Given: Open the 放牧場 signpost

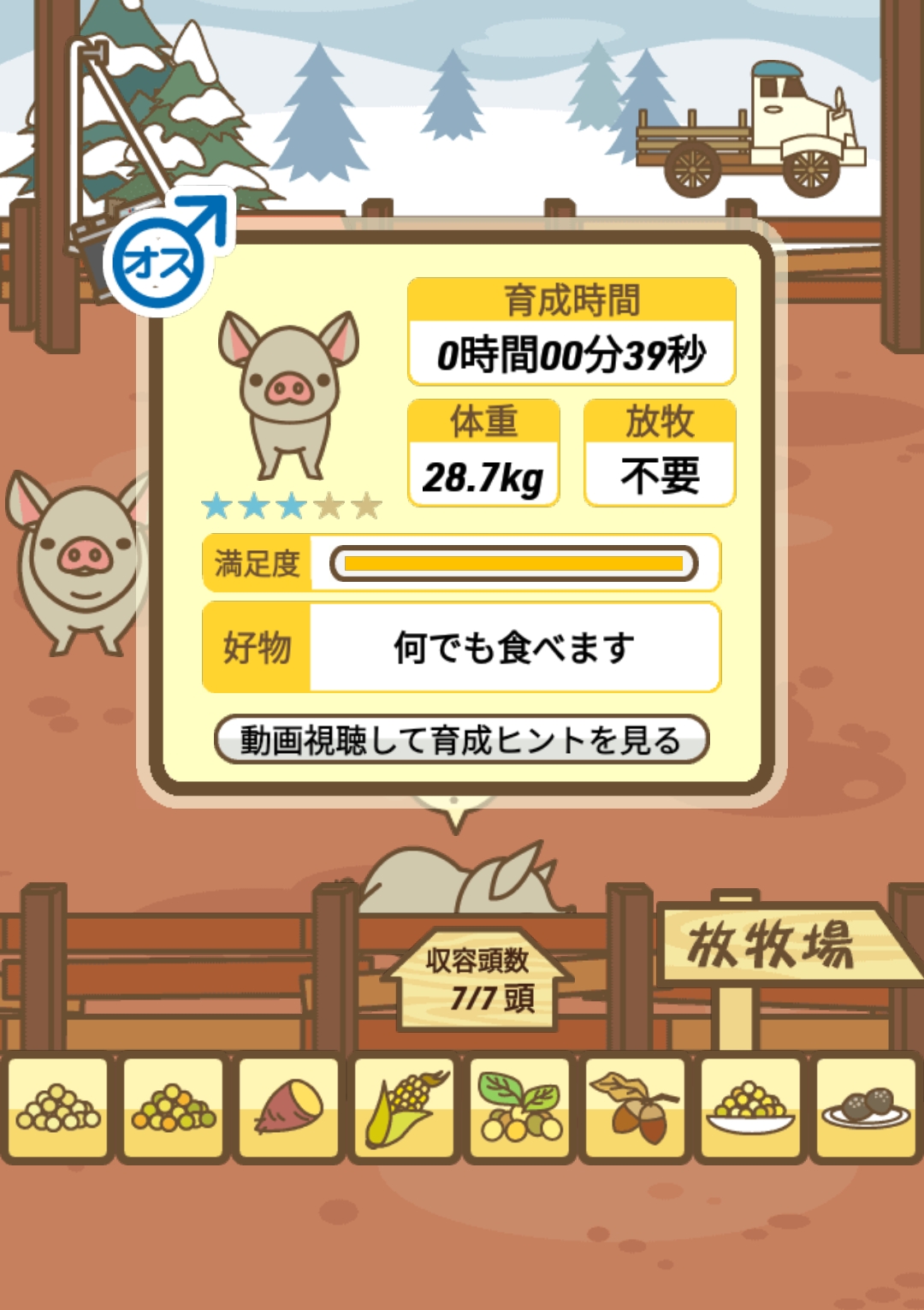Looking at the screenshot, I should point(770,945).
